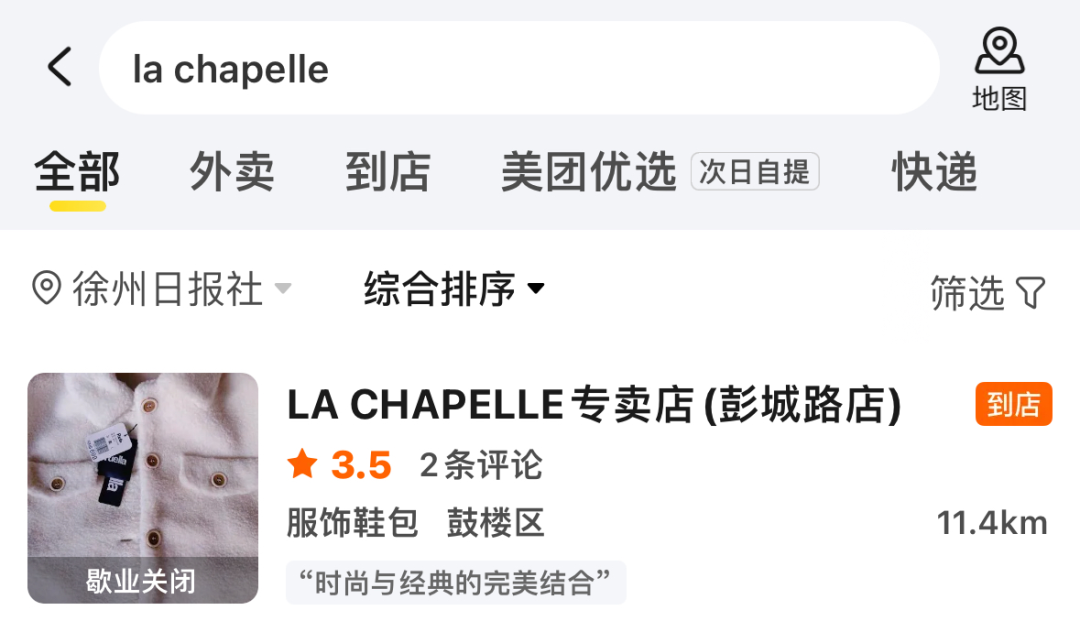Open the 美团优选 tab

tap(589, 172)
